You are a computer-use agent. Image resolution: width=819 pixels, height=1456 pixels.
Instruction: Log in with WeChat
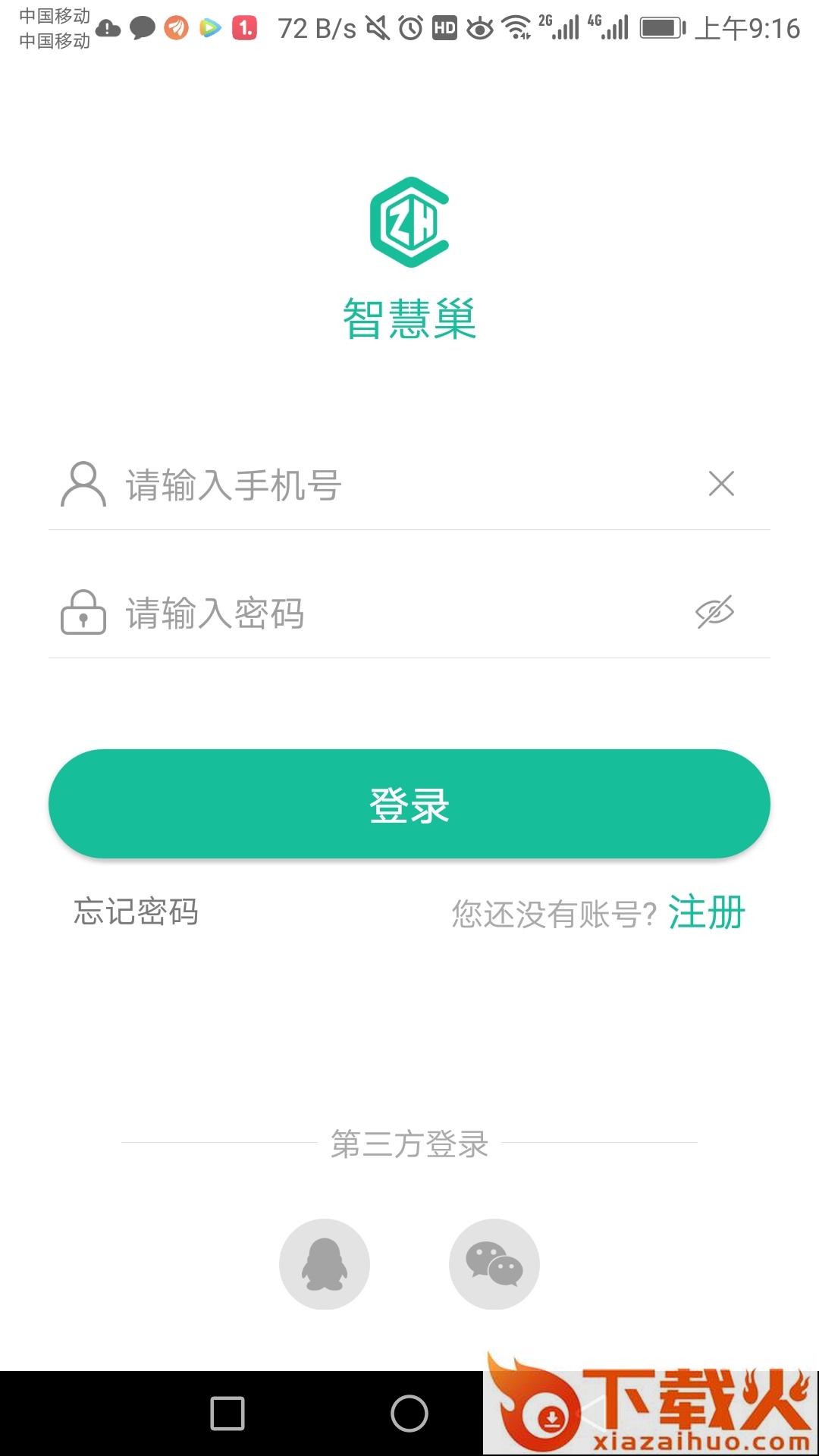coord(494,1264)
